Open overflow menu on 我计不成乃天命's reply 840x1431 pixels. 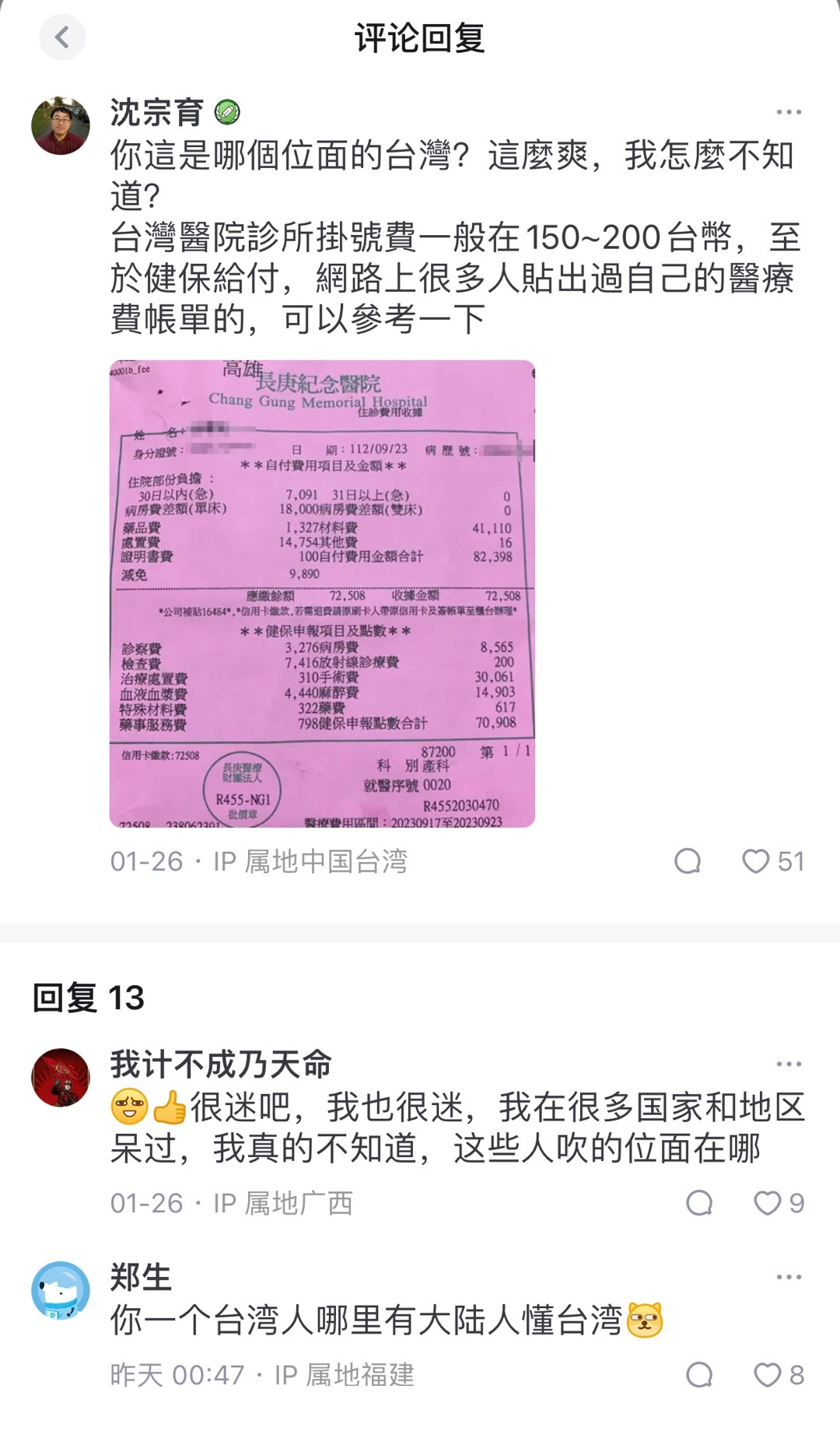tap(788, 1064)
